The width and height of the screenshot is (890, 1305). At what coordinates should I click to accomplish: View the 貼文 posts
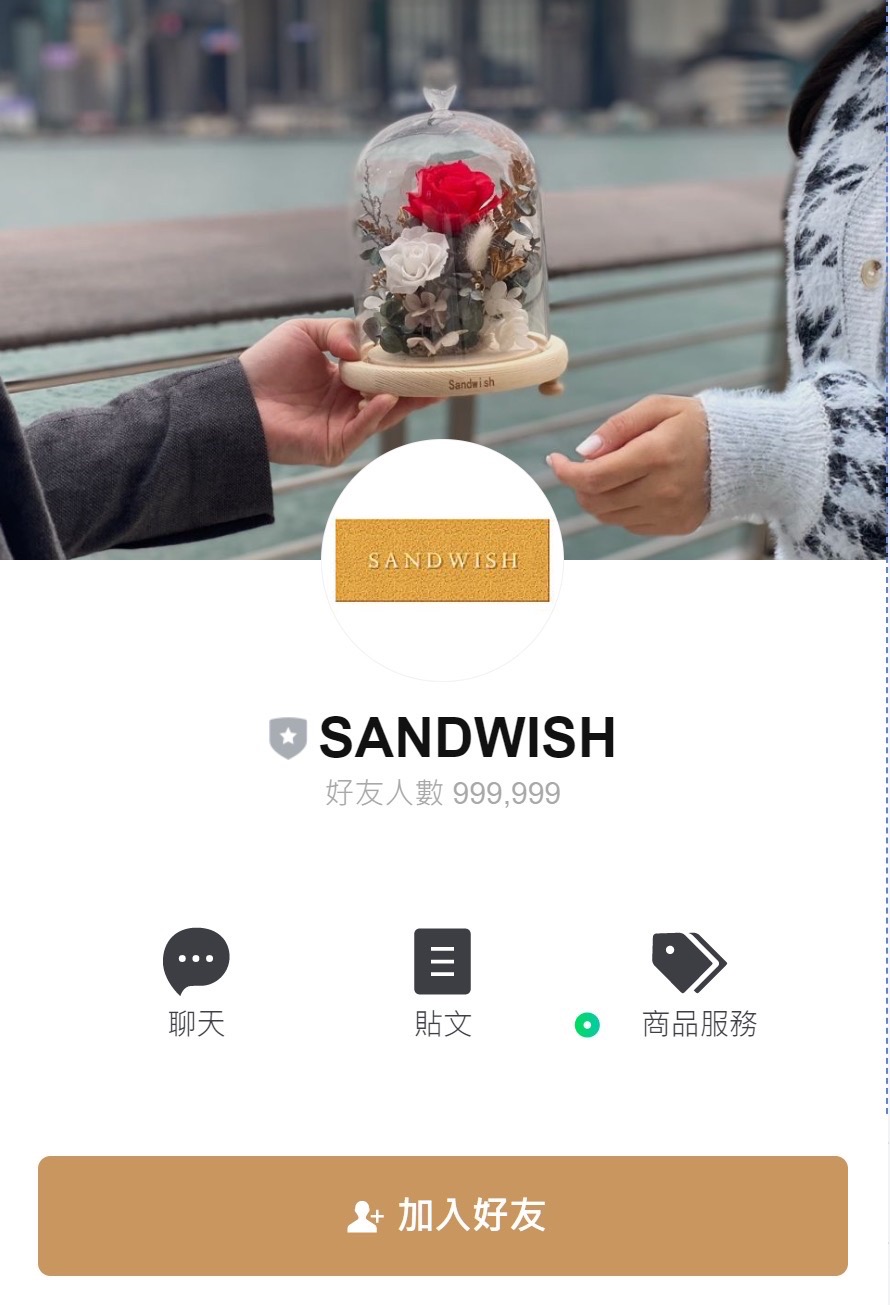pyautogui.click(x=442, y=980)
